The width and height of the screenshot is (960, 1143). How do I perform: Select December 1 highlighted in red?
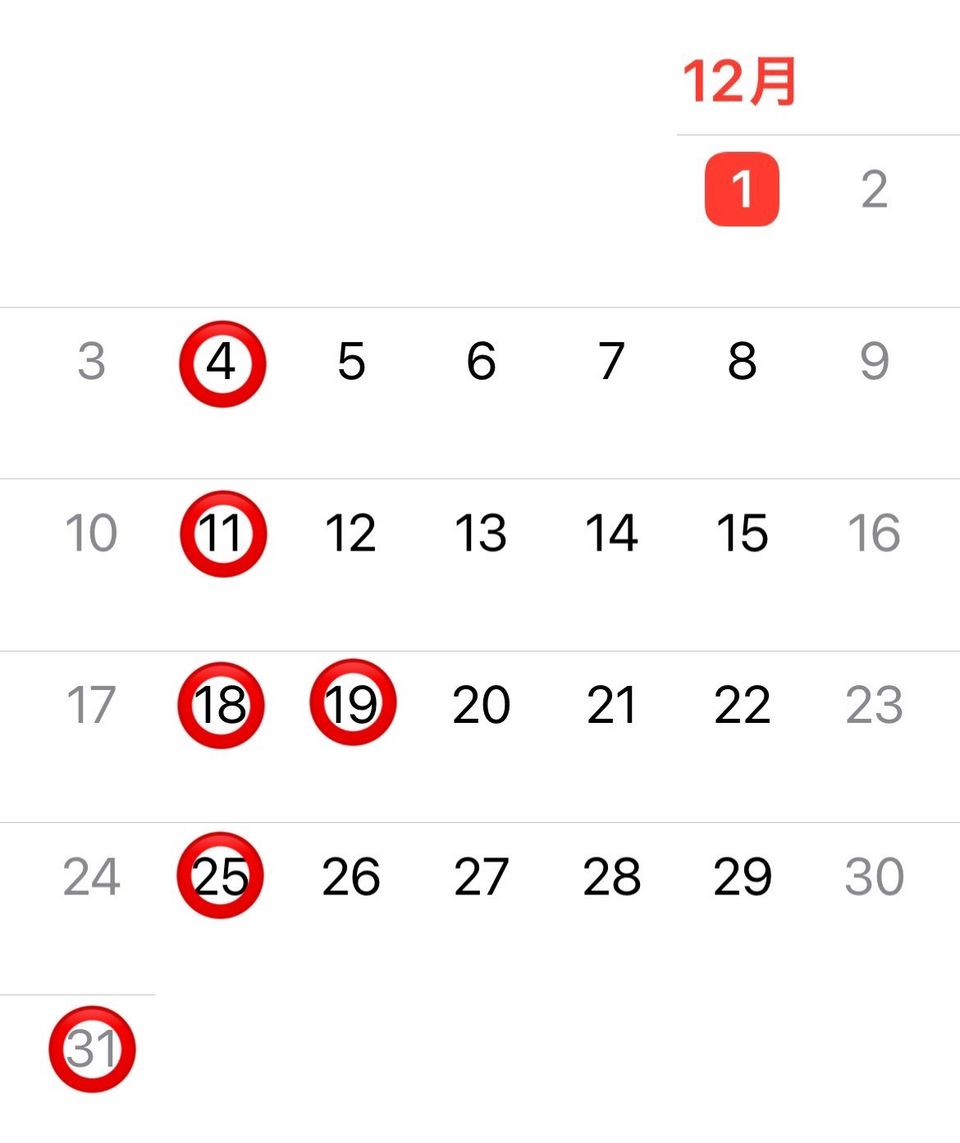[x=741, y=189]
